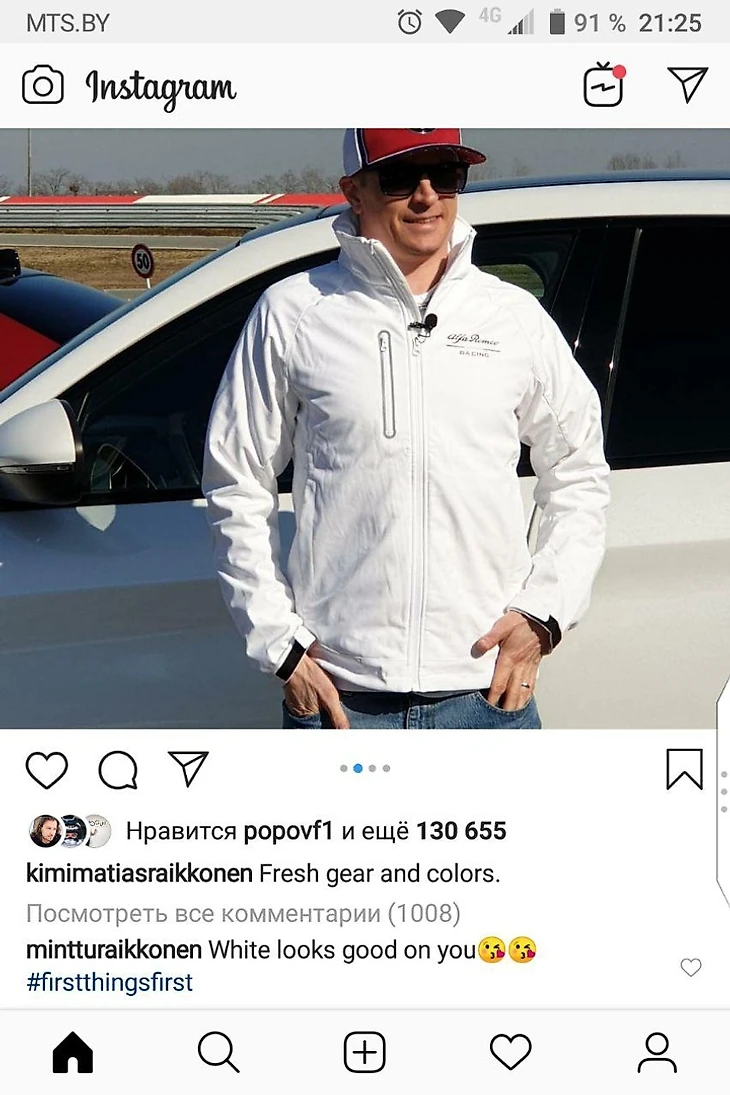Open popovf1 profile from likes line
The width and height of the screenshot is (730, 1095).
click(289, 831)
